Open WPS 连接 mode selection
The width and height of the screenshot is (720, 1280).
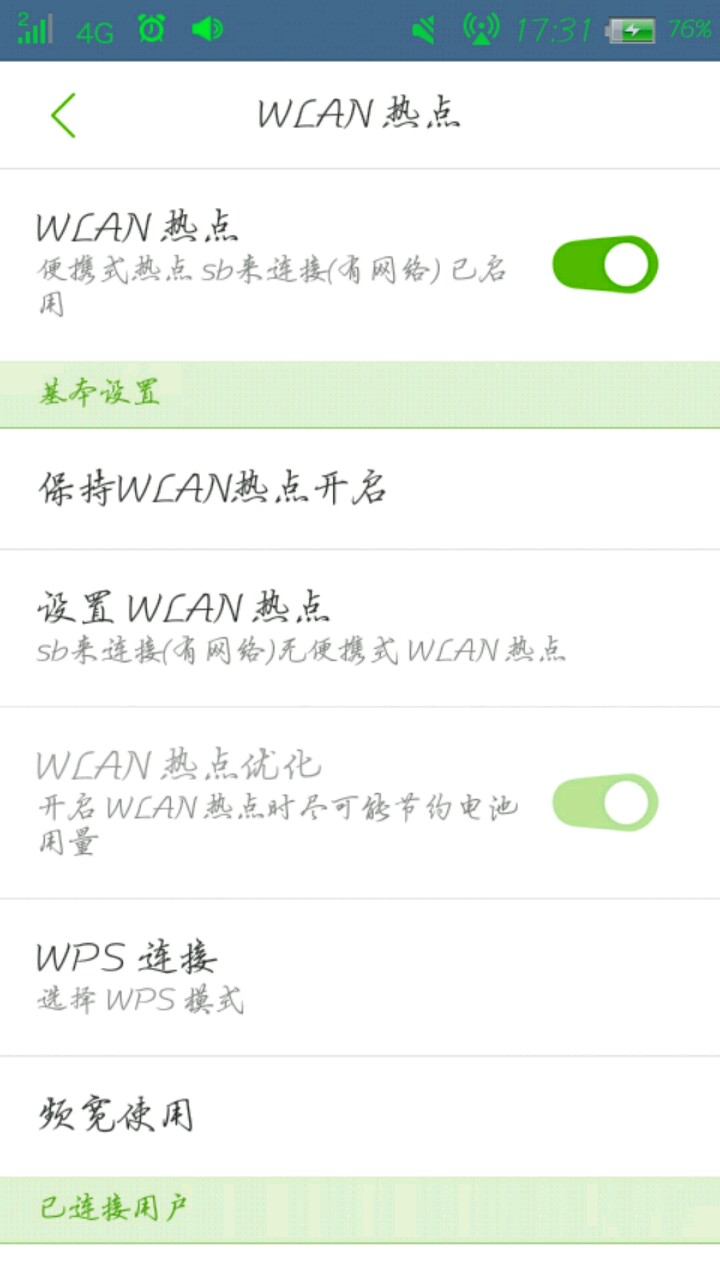(x=360, y=976)
